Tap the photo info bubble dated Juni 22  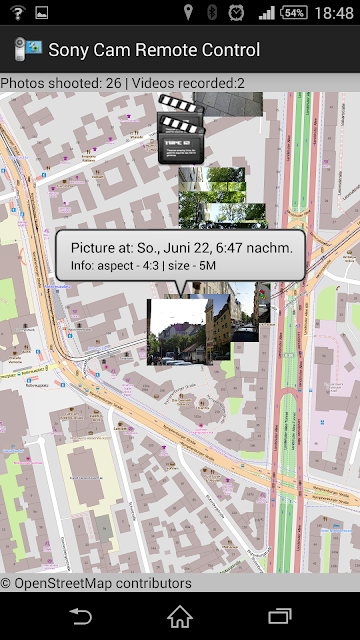pos(180,256)
